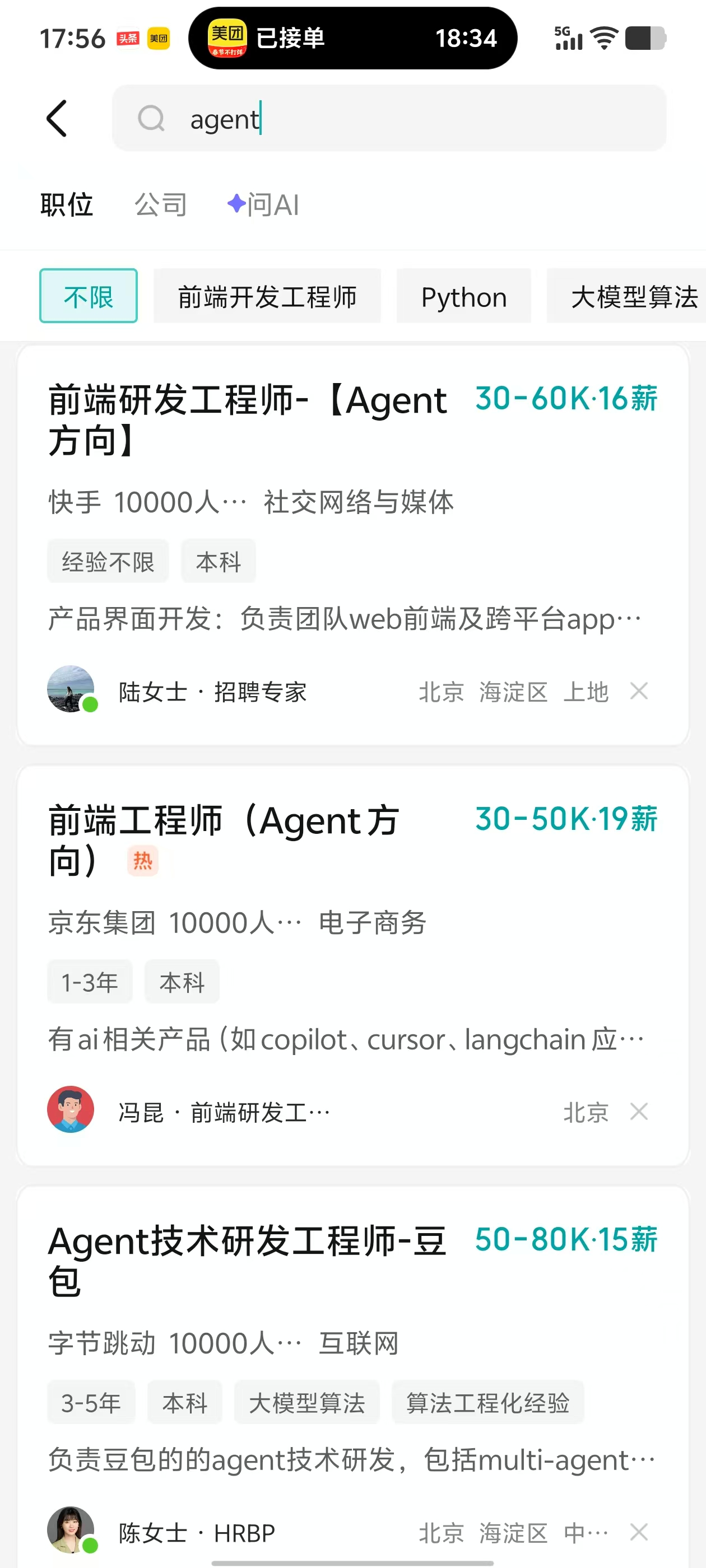
Task: Filter results by Python chip
Action: click(463, 296)
